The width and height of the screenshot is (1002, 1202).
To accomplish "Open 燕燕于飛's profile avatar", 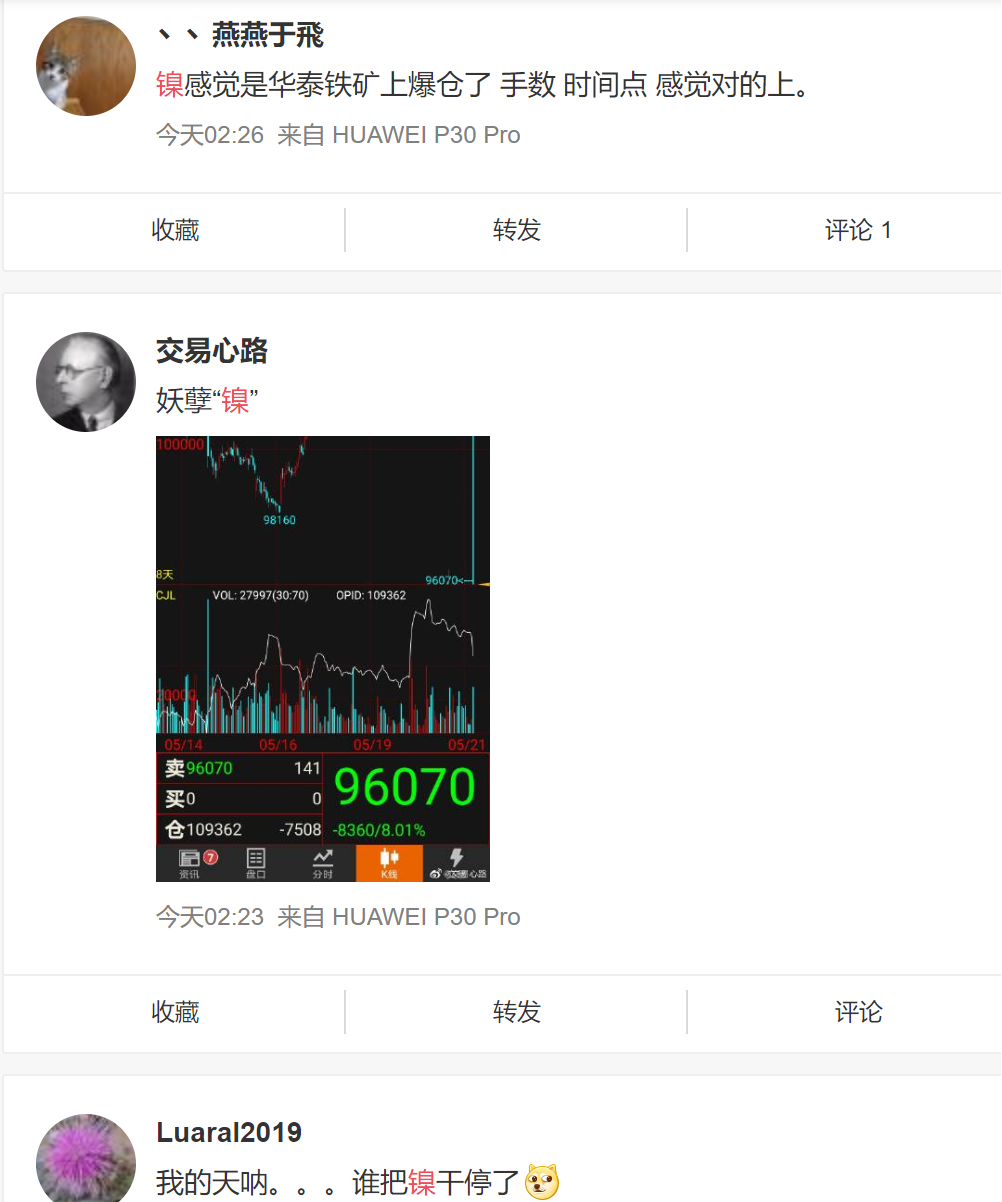I will coord(85,66).
